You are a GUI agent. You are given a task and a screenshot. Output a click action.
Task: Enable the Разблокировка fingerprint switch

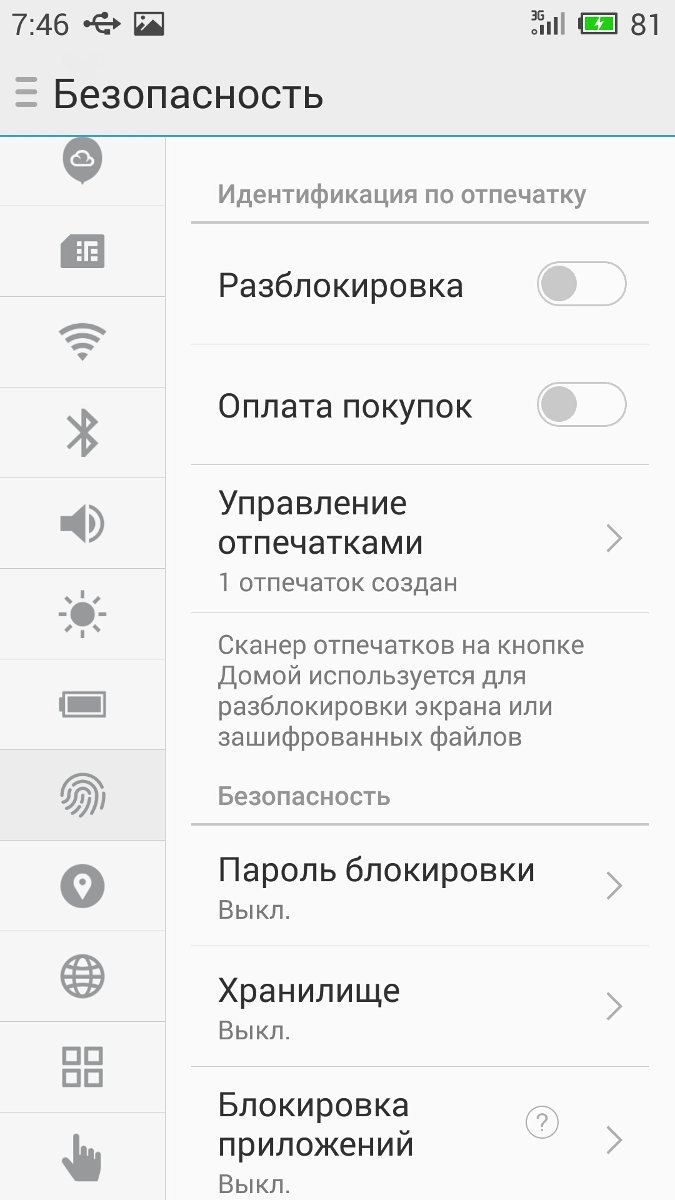[x=582, y=285]
